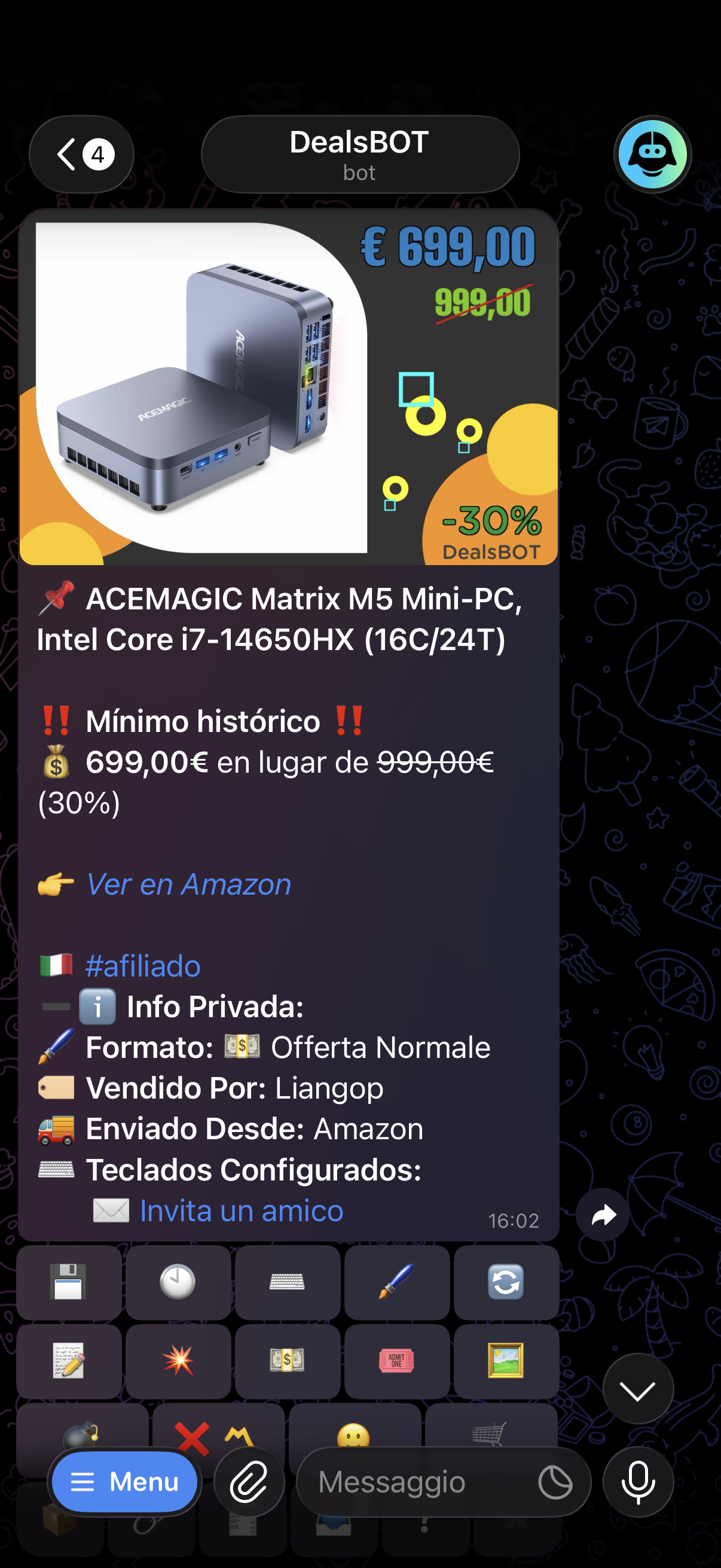Tap the refresh arrows button
721x1568 pixels.
506,1282
